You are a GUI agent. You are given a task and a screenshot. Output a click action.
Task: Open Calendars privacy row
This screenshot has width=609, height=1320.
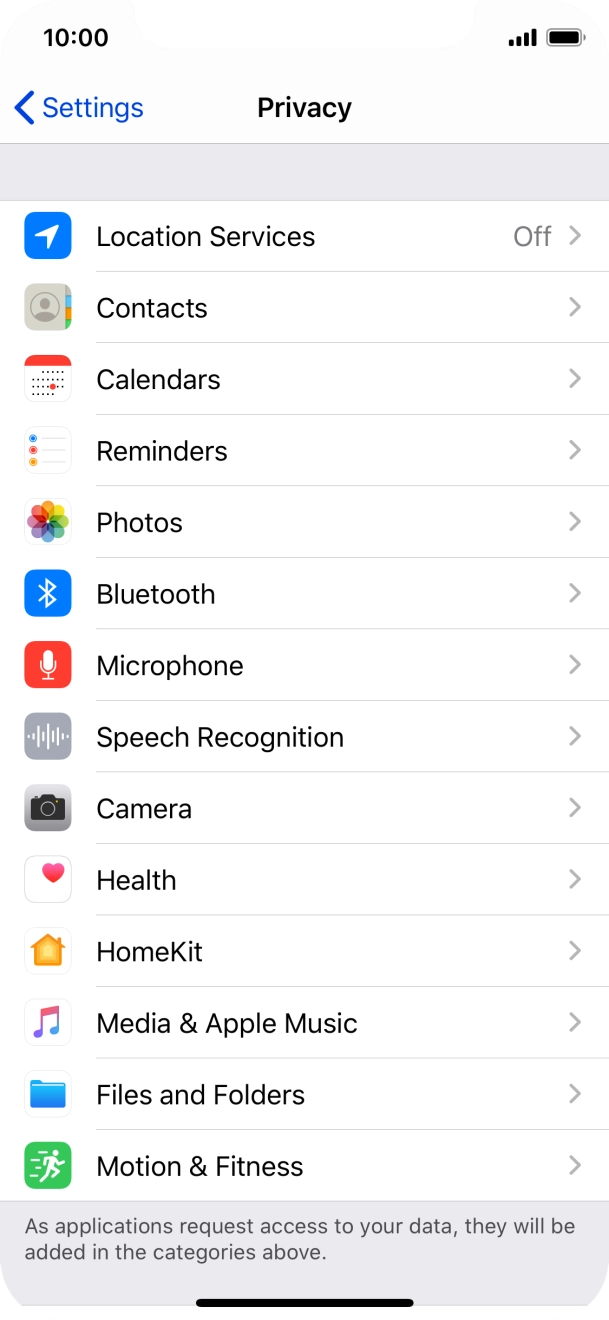click(x=304, y=380)
